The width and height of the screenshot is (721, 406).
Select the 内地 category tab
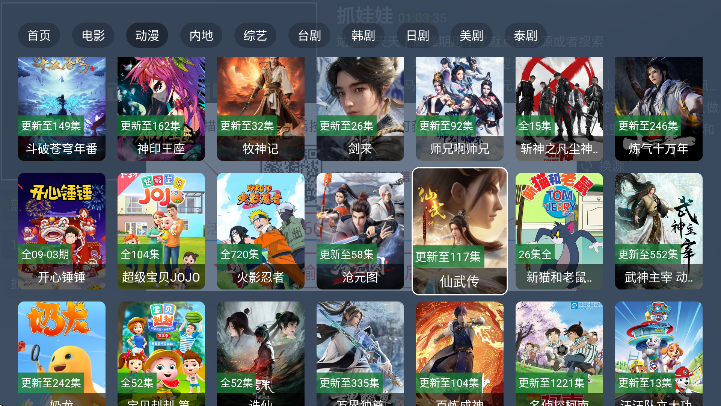pos(201,35)
